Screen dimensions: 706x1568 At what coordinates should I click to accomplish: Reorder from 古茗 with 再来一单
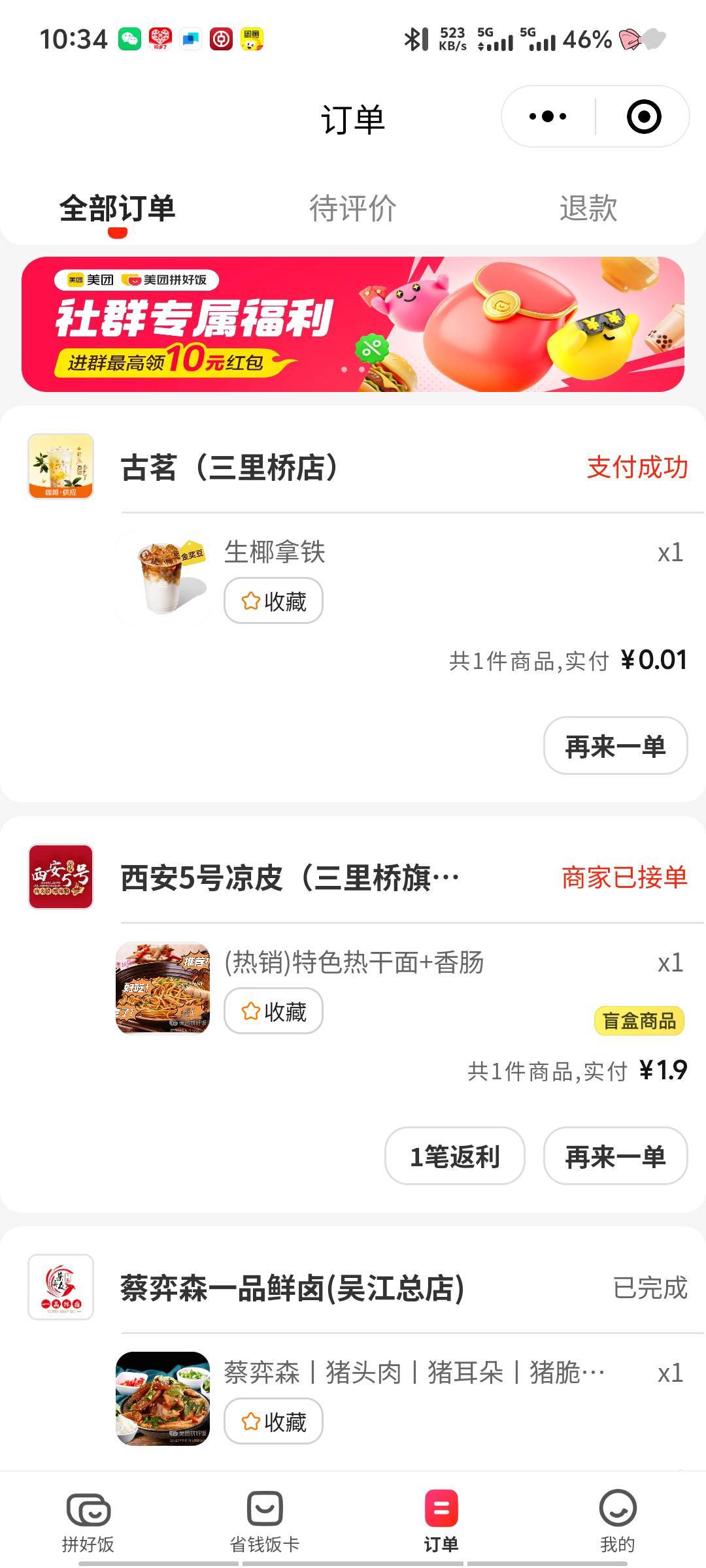614,745
